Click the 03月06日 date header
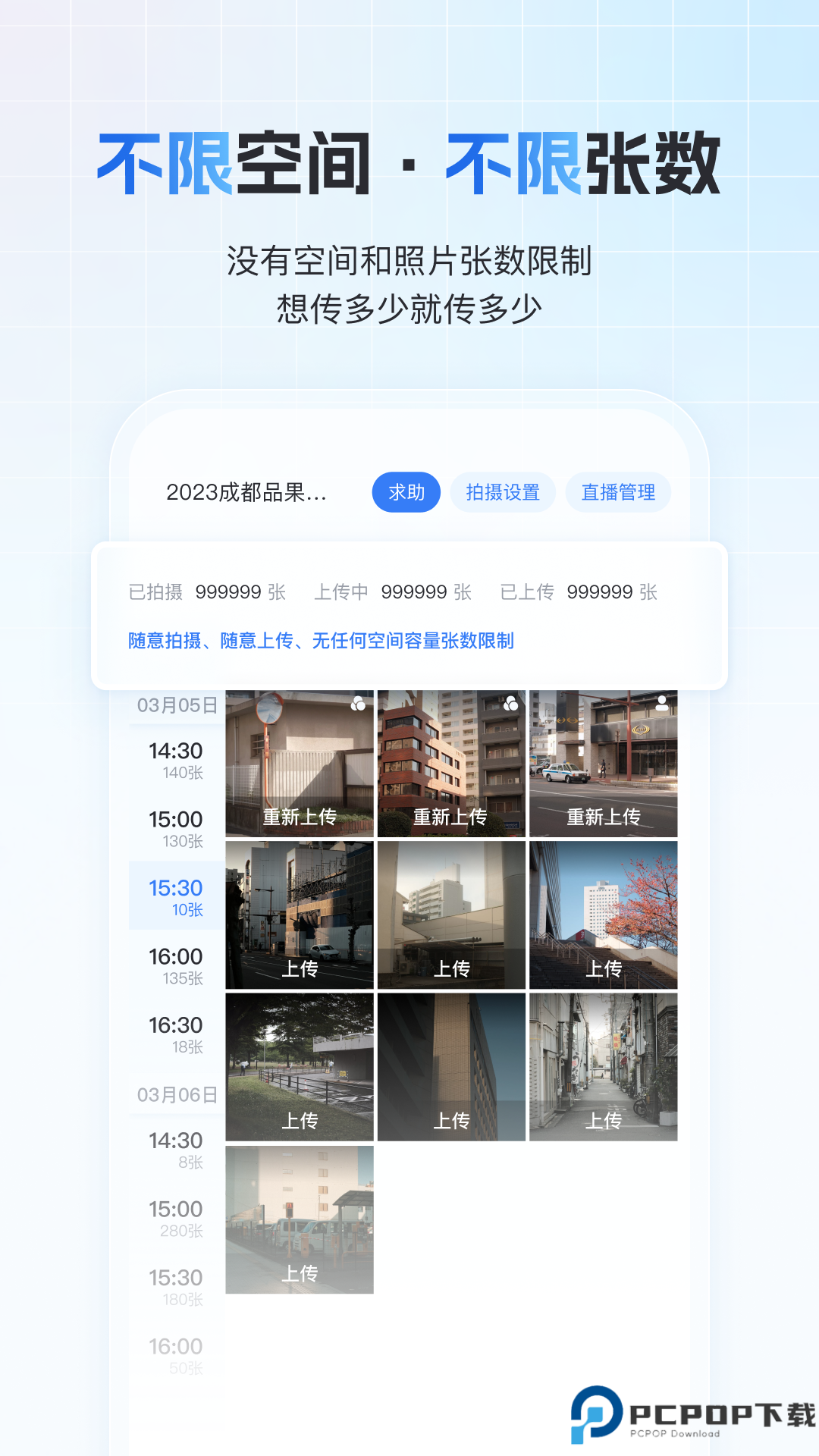The width and height of the screenshot is (819, 1456). pyautogui.click(x=175, y=1094)
